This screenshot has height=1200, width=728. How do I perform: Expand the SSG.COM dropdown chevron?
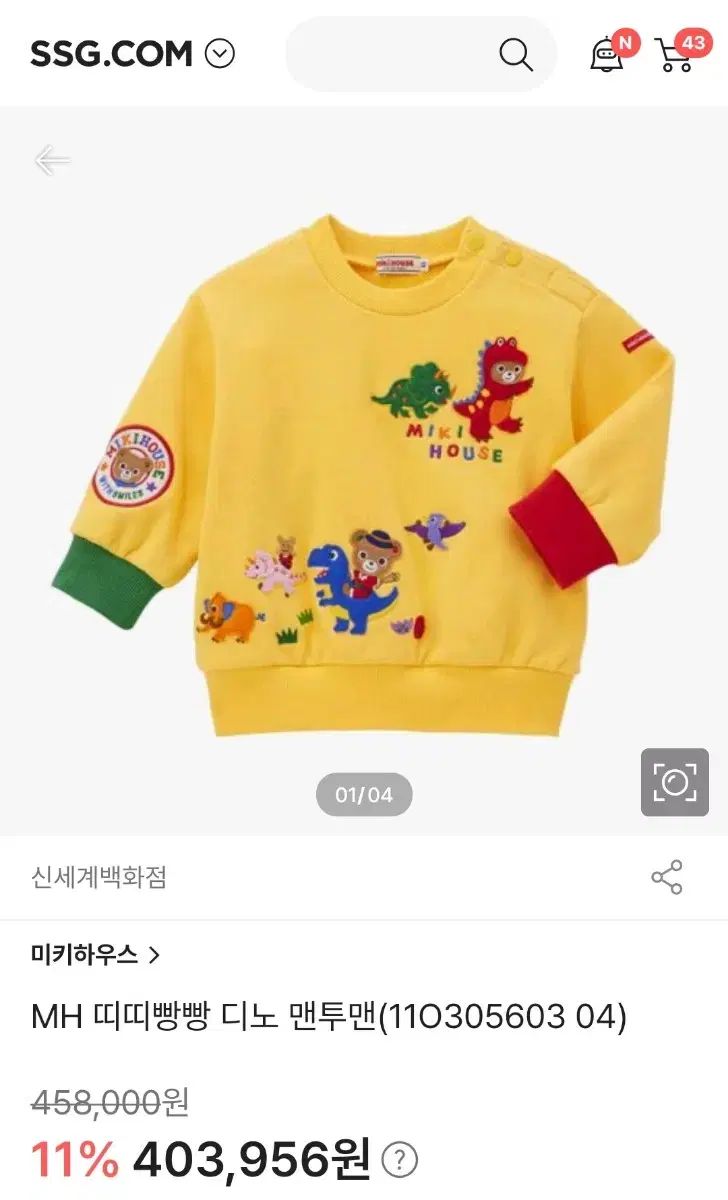[x=220, y=54]
